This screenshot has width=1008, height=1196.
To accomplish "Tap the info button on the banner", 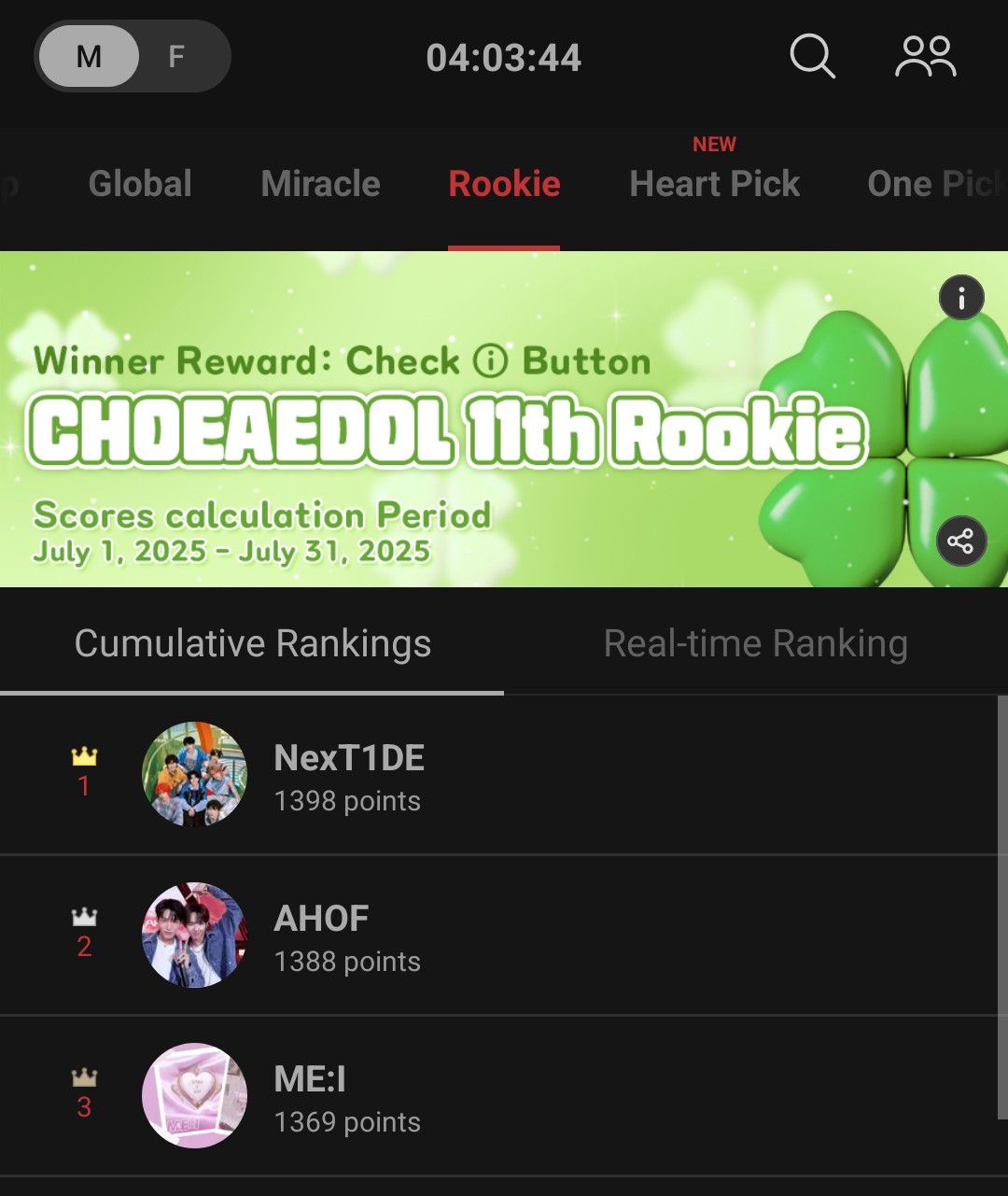I will [960, 299].
